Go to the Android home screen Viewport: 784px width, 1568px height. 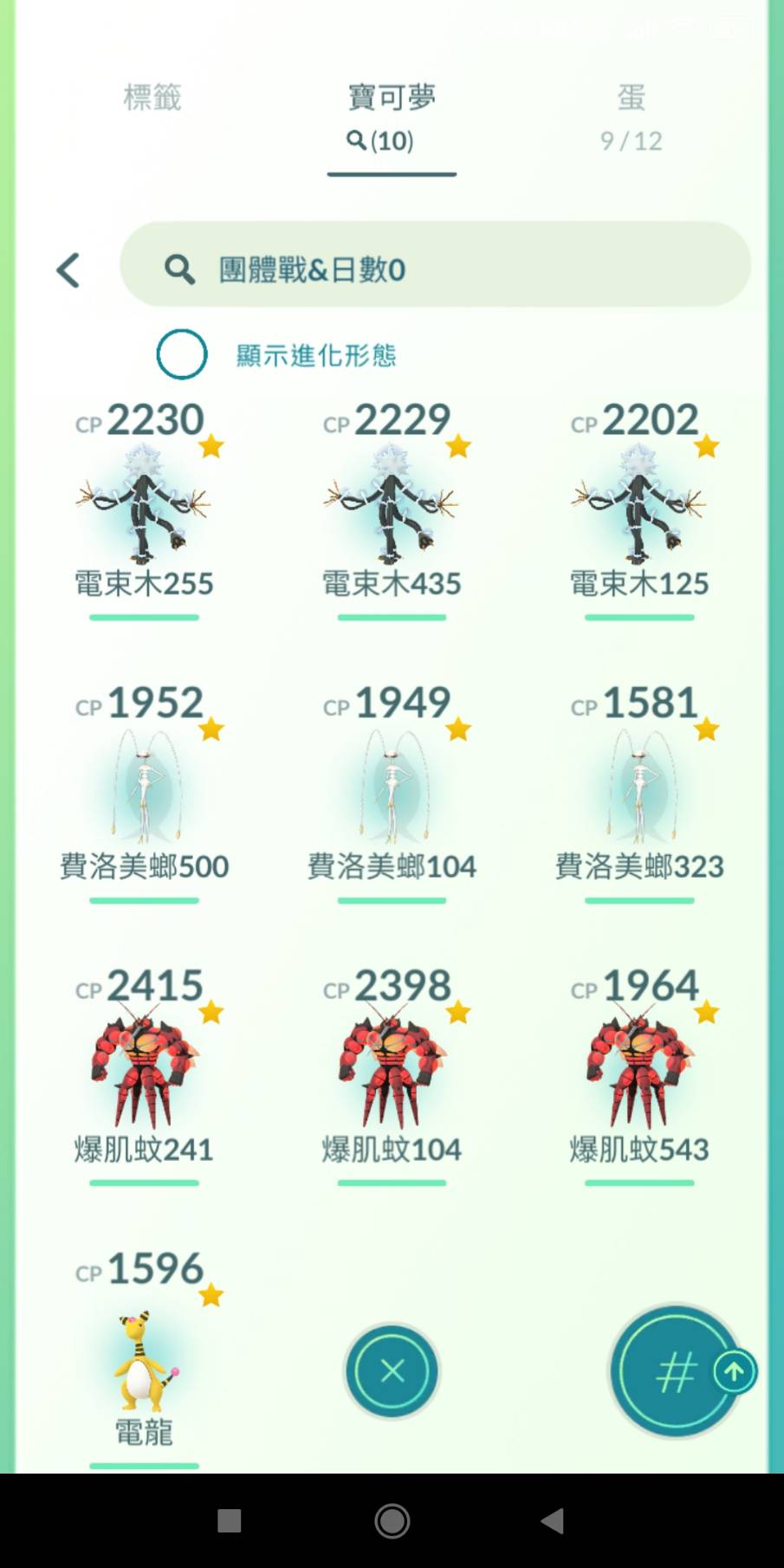[392, 1520]
